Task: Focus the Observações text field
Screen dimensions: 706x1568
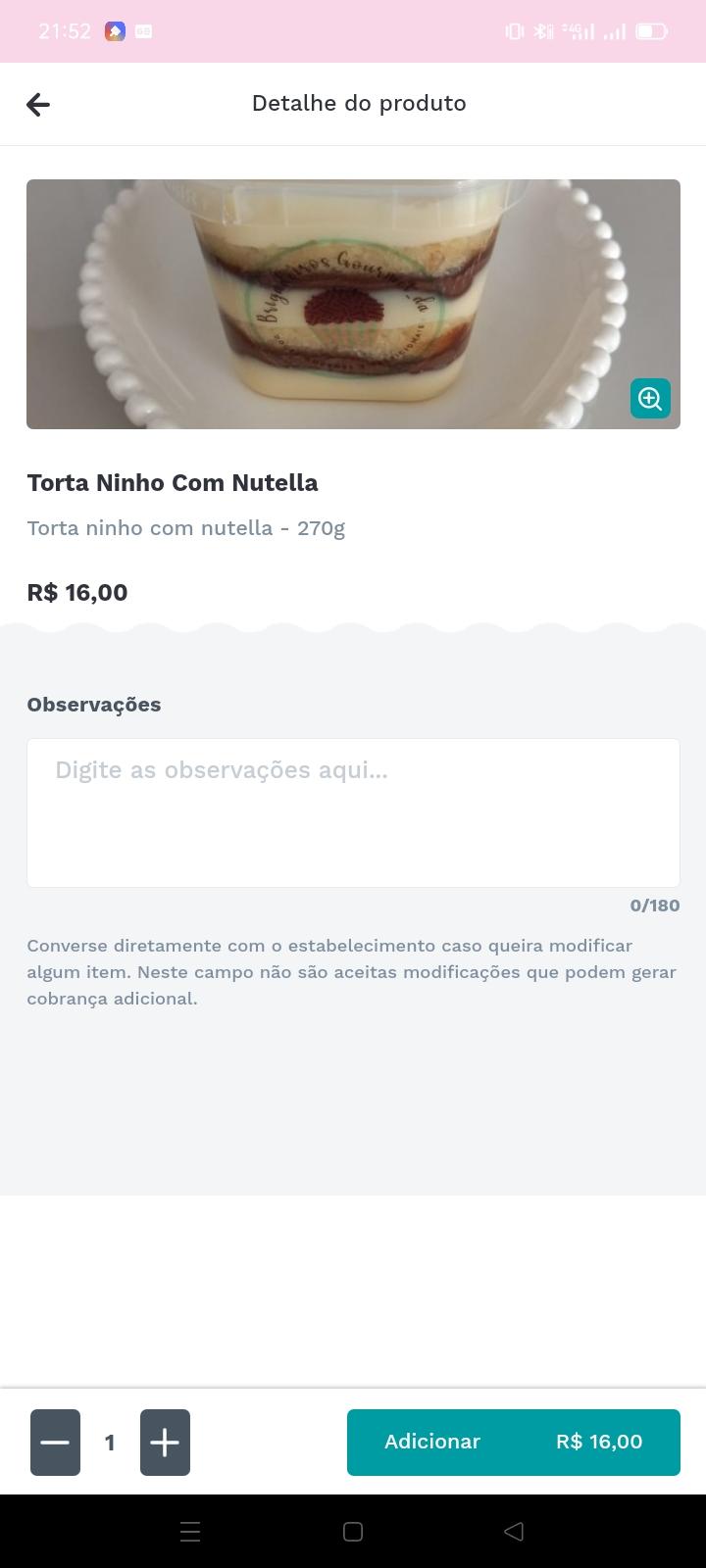Action: point(353,812)
